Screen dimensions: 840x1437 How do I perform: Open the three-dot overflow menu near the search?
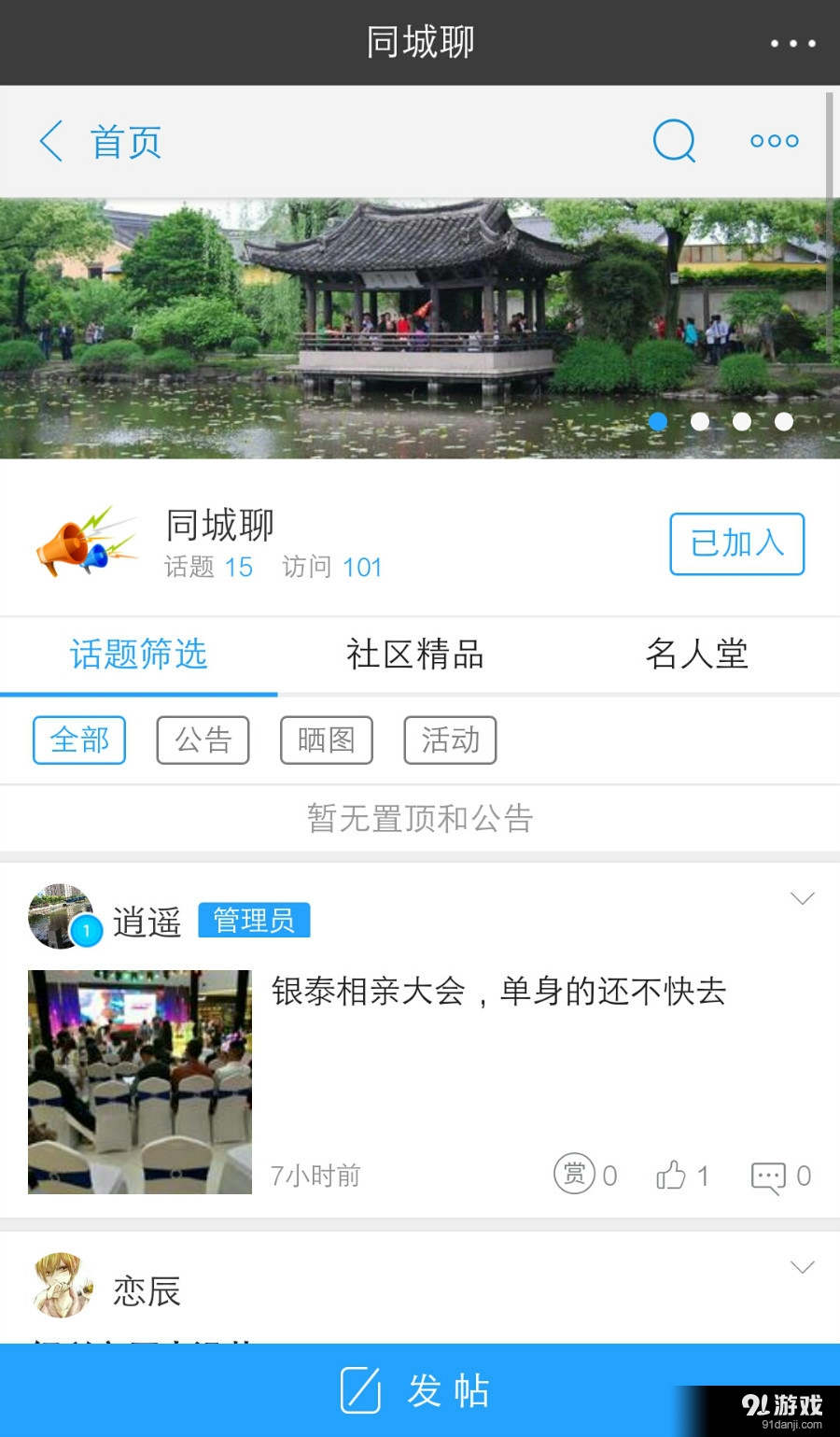[x=773, y=141]
